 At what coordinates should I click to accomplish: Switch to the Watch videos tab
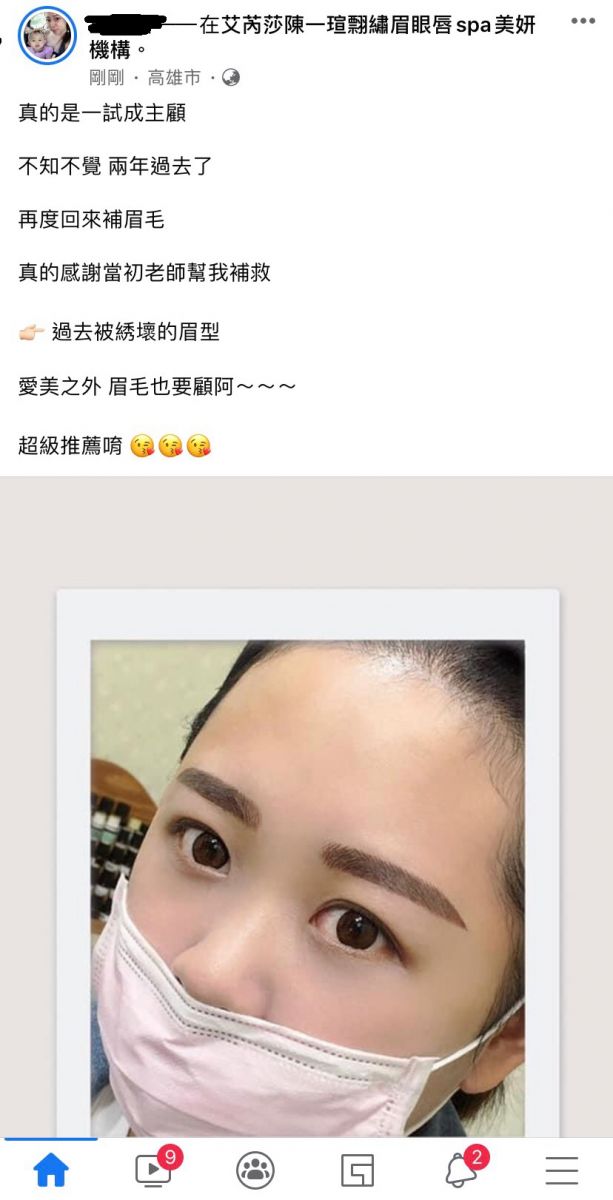[x=154, y=1169]
